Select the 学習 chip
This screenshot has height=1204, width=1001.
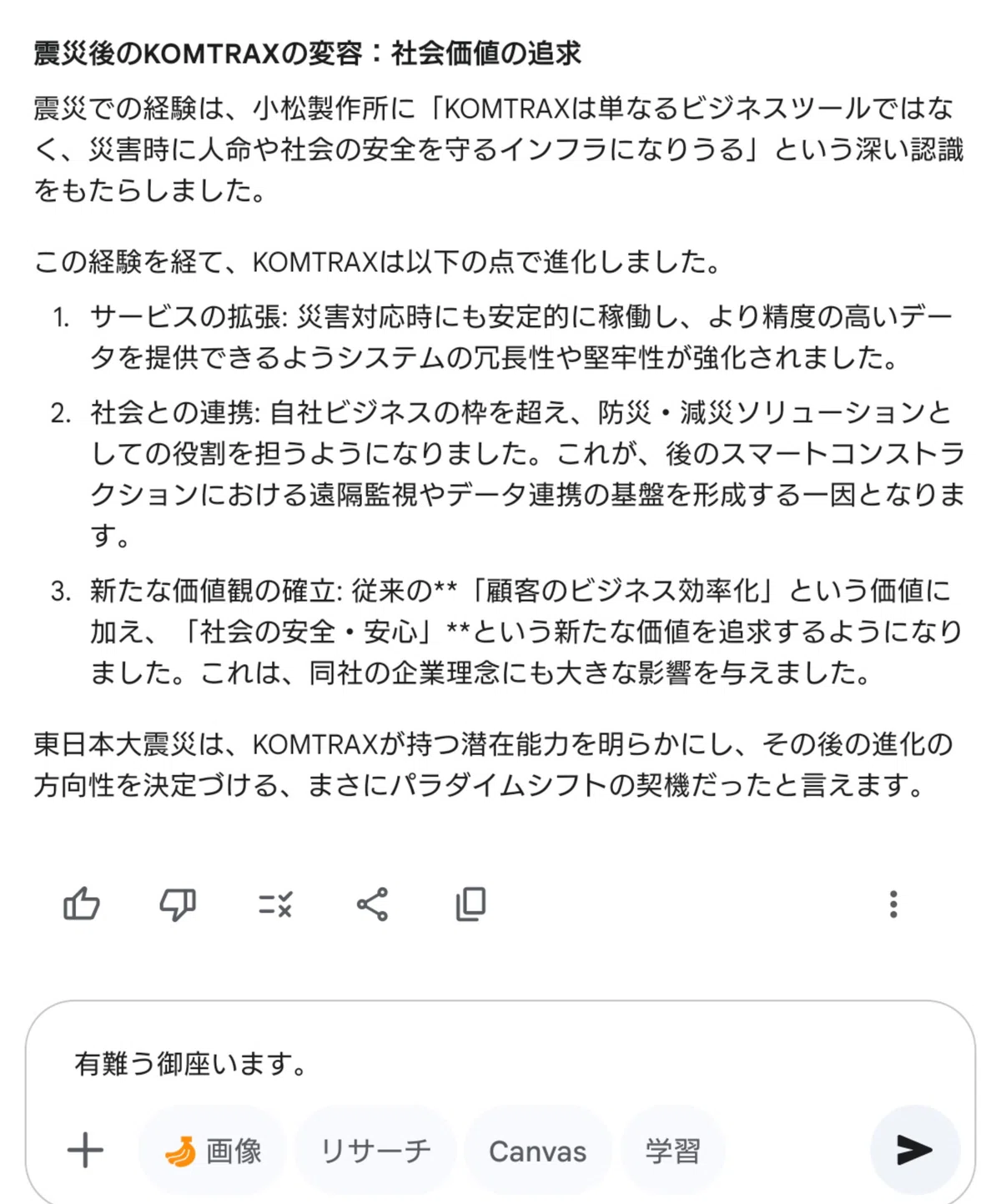click(x=672, y=1151)
